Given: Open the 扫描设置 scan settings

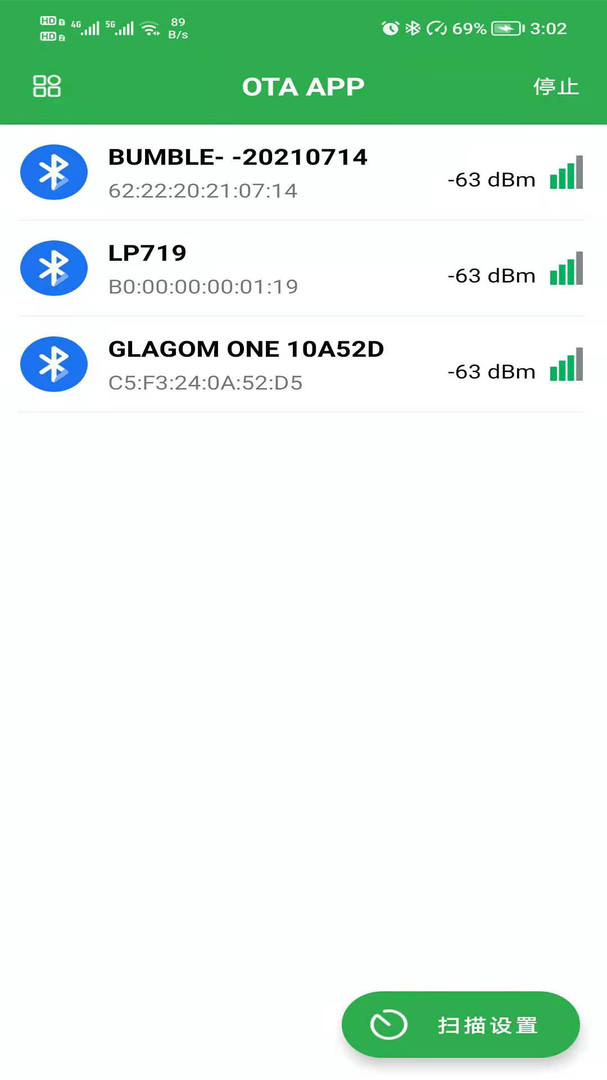Looking at the screenshot, I should coord(461,1024).
